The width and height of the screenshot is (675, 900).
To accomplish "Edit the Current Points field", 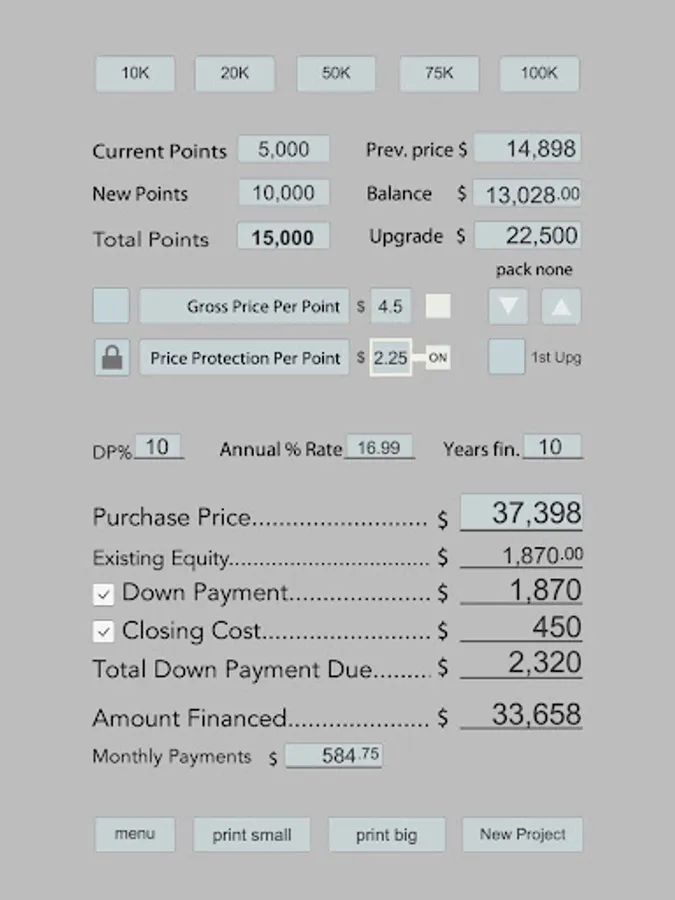I will point(284,149).
